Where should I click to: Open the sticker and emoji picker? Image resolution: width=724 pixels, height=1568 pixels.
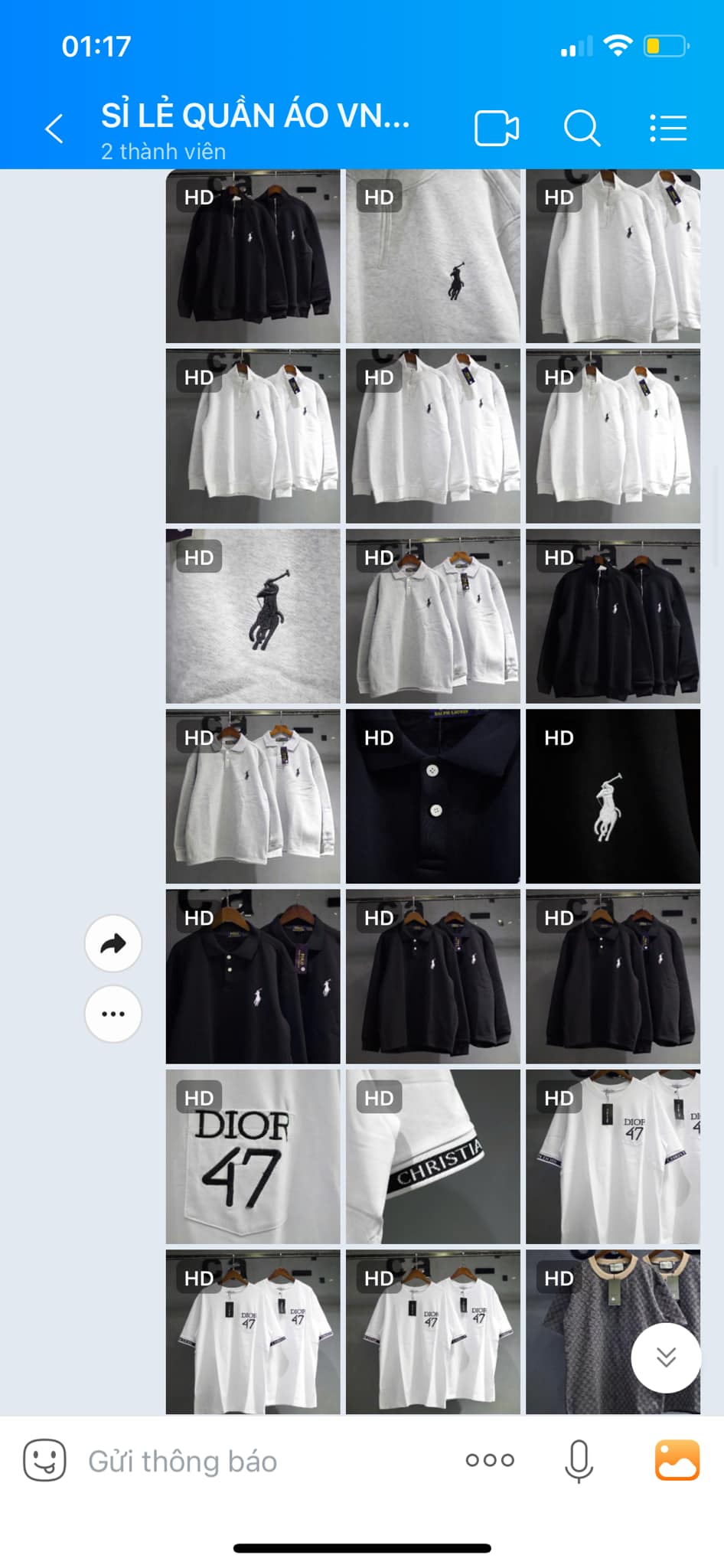[44, 1460]
